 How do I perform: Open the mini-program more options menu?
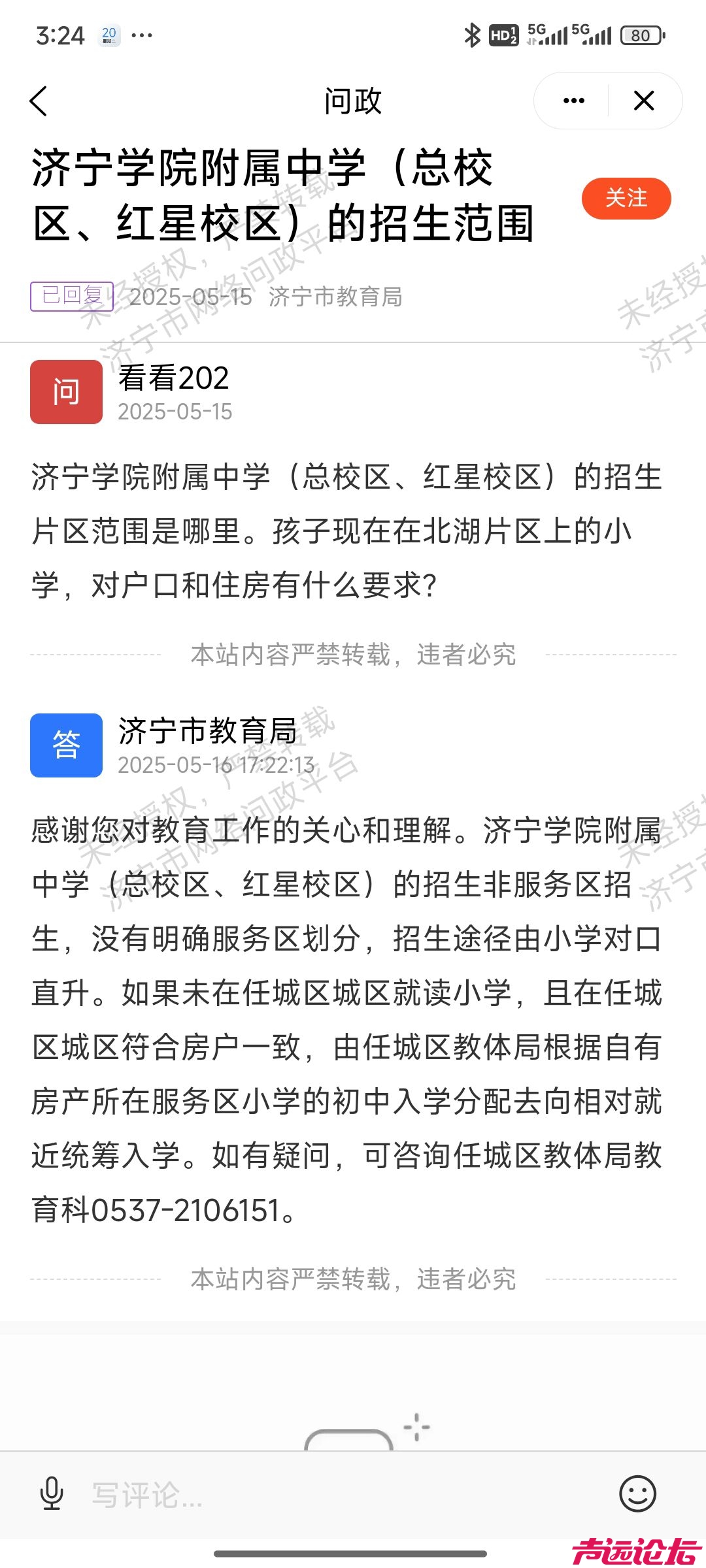click(x=573, y=101)
